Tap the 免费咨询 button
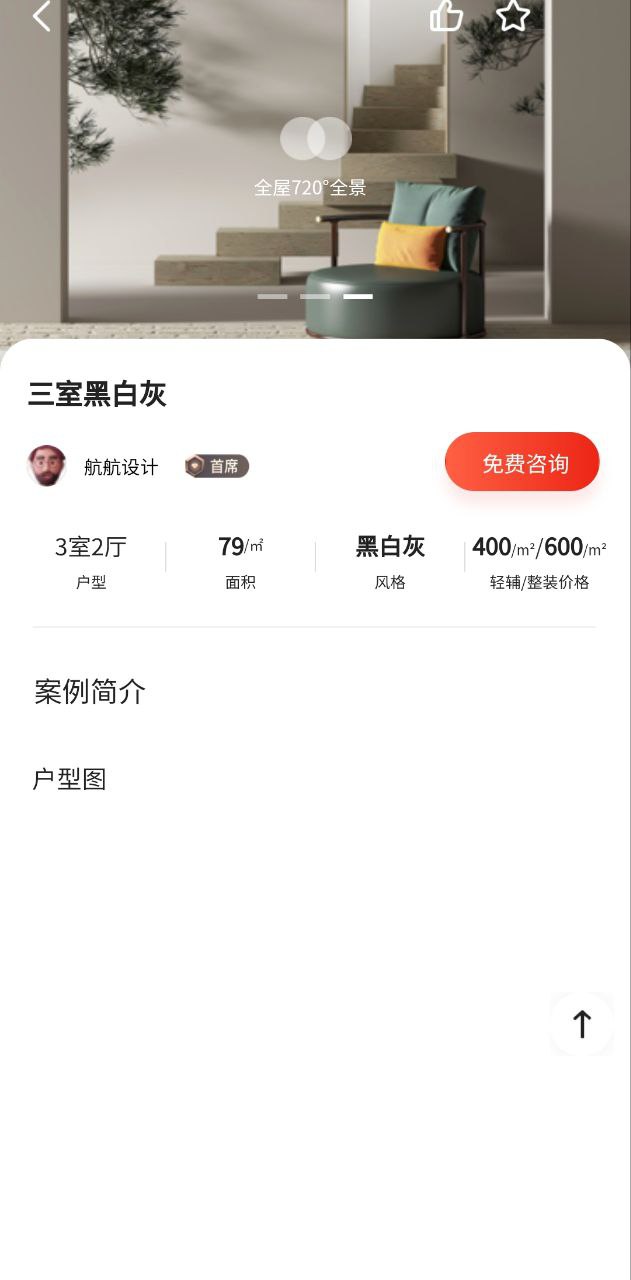This screenshot has width=631, height=1280. (522, 463)
